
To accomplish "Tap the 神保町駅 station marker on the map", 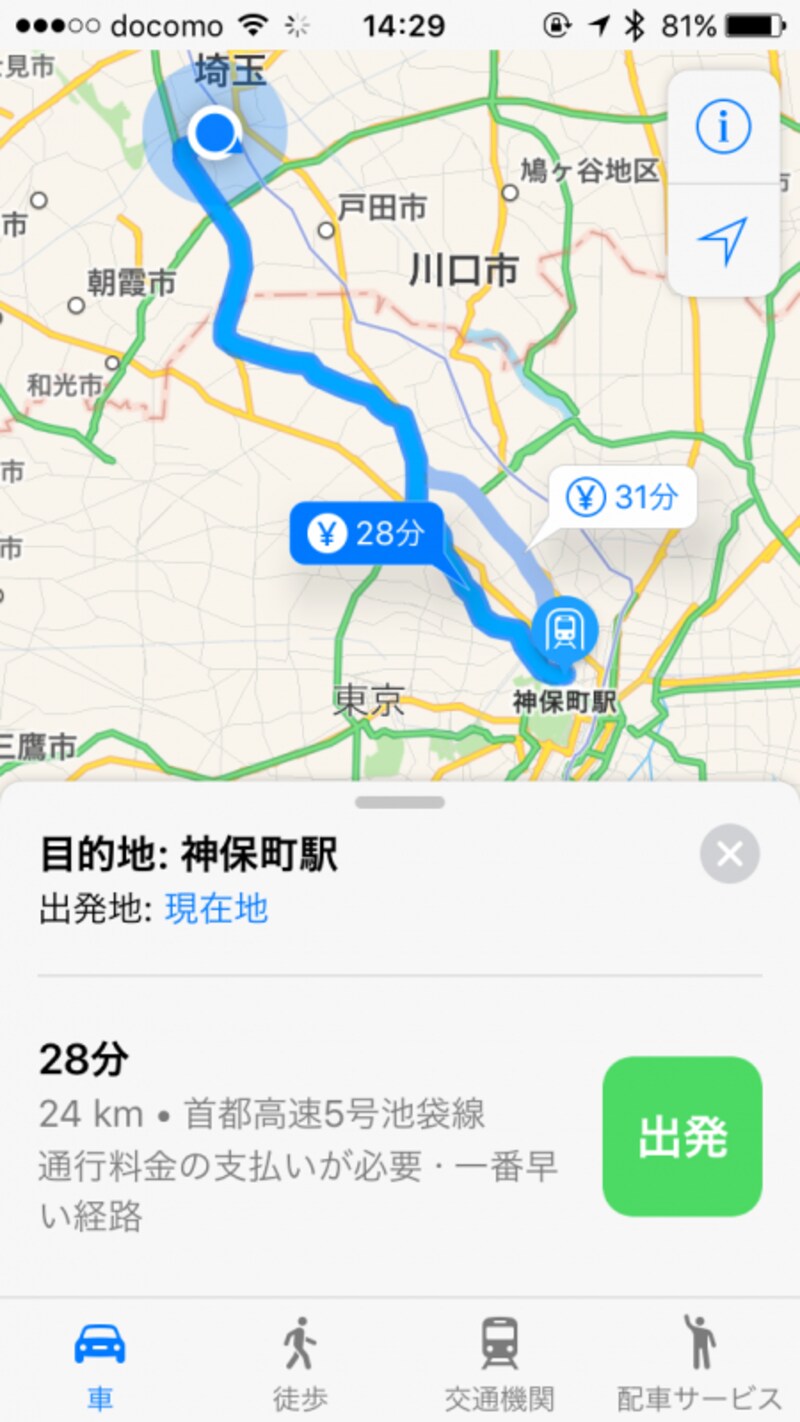I will [x=565, y=630].
